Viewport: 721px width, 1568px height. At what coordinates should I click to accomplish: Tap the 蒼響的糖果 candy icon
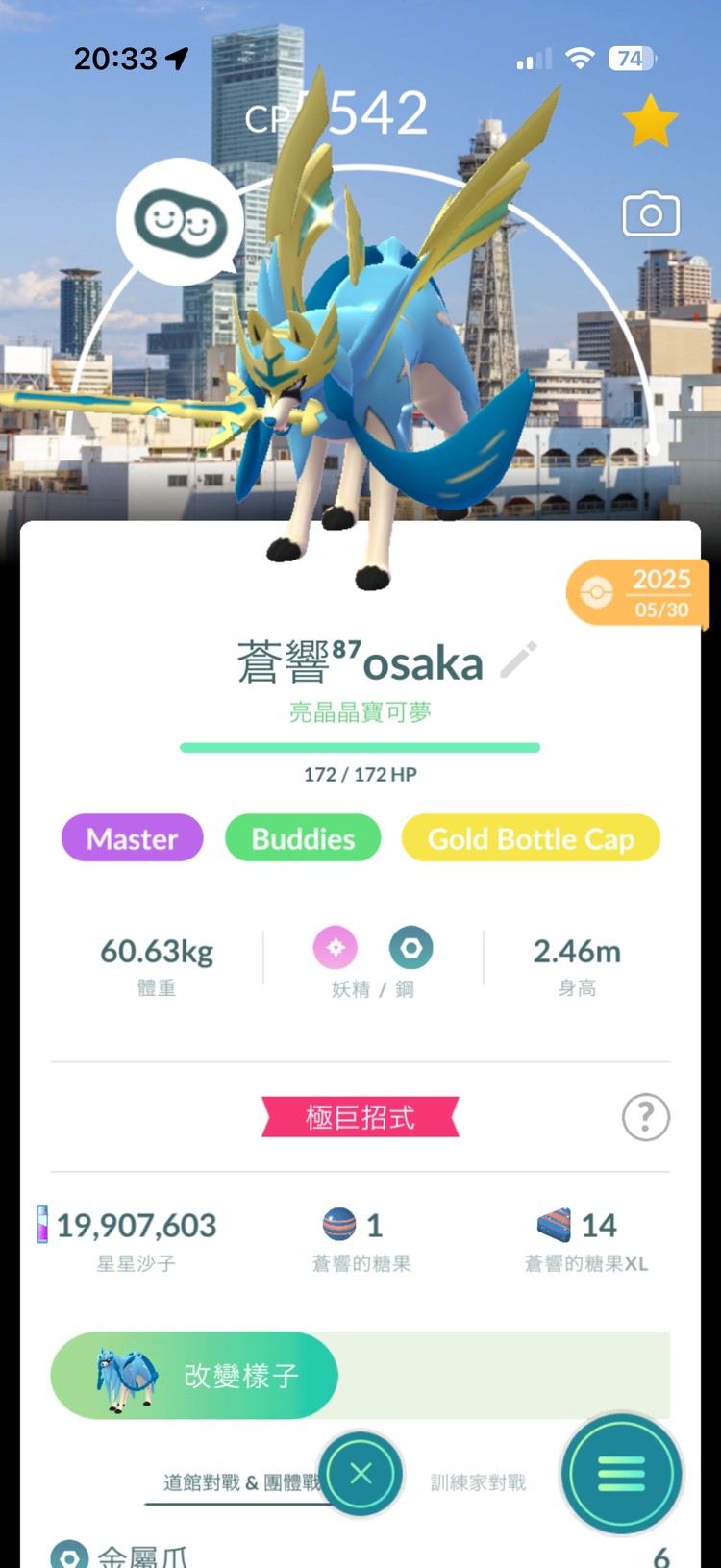[338, 1222]
